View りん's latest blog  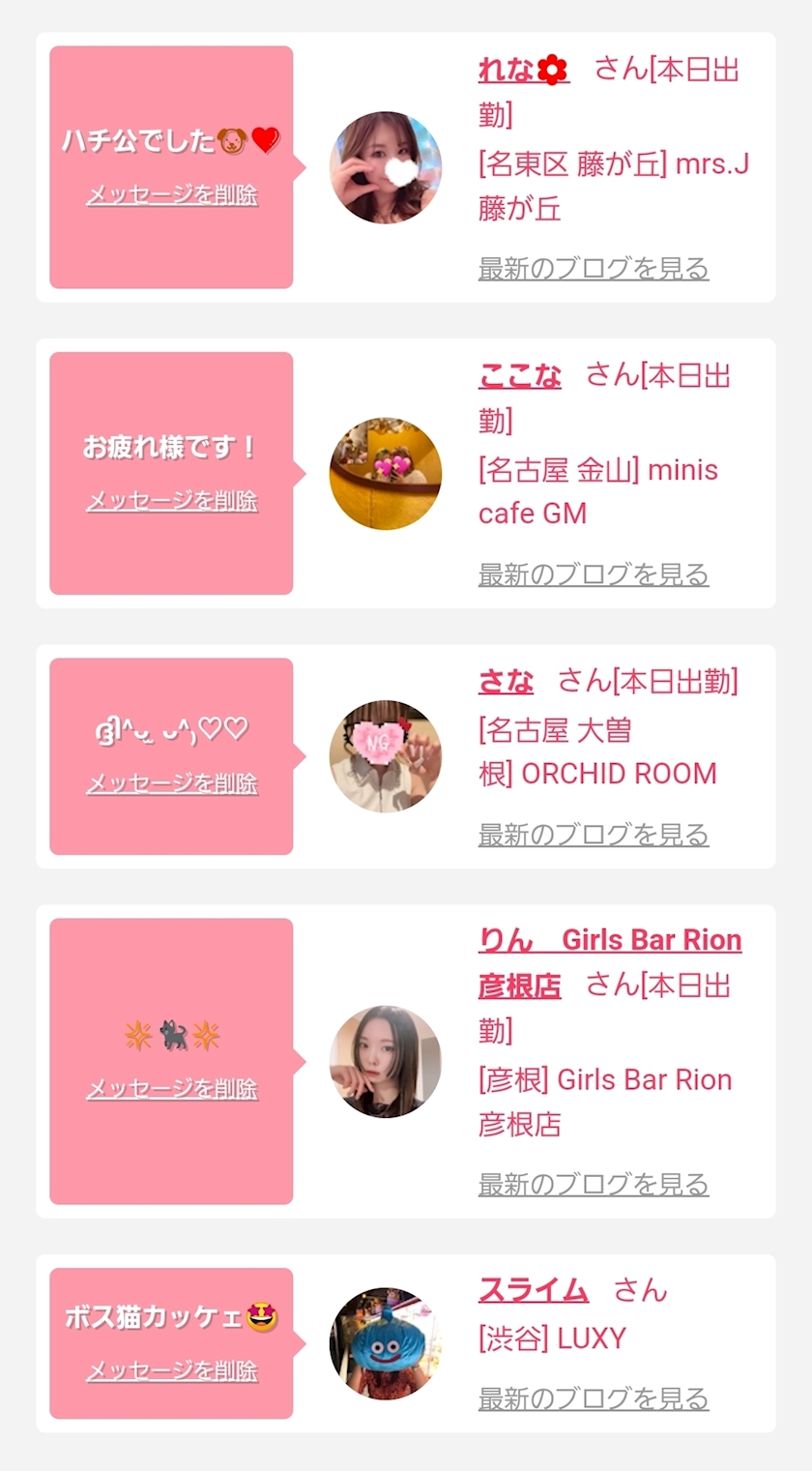tap(594, 1183)
